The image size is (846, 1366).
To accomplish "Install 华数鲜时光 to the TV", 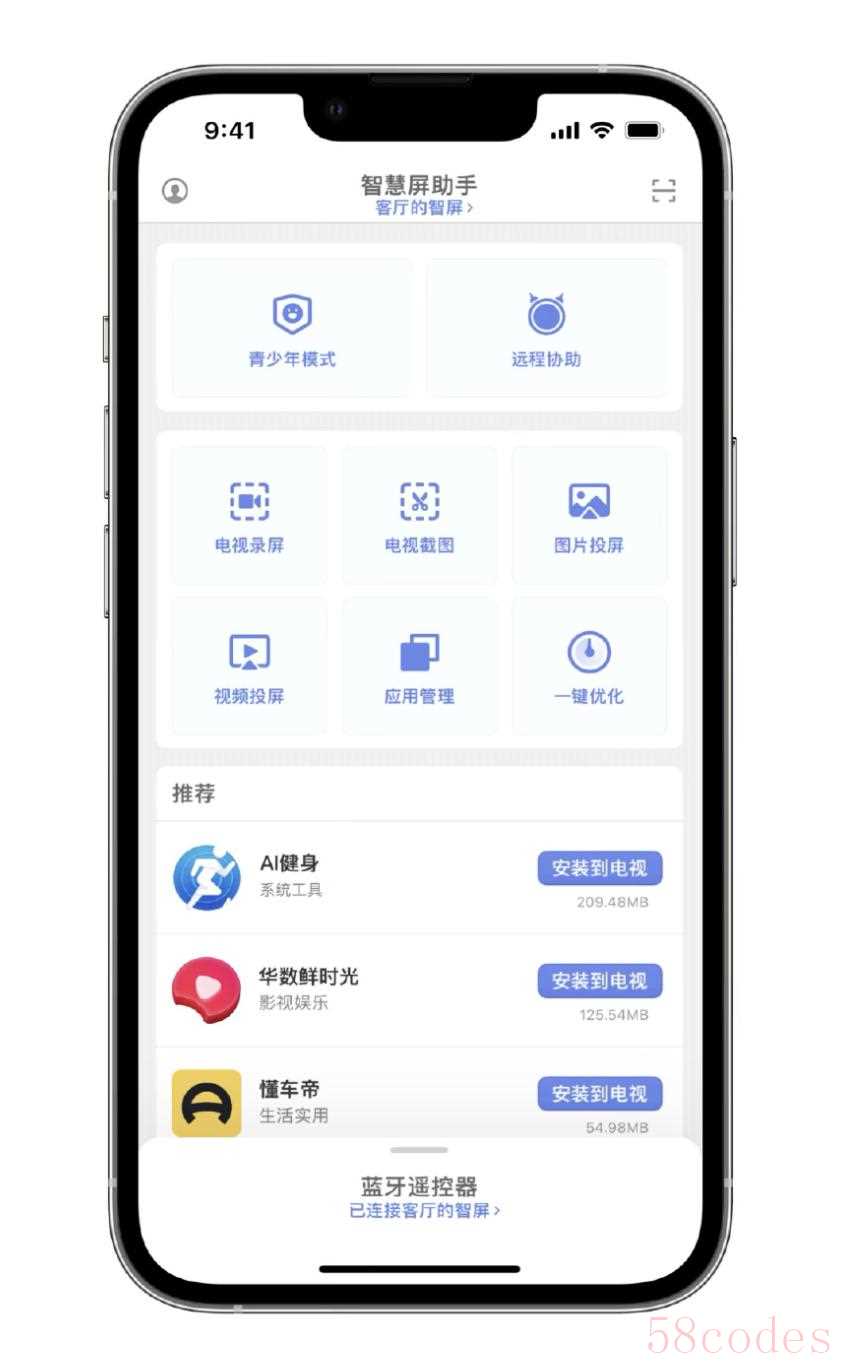I will coord(599,981).
